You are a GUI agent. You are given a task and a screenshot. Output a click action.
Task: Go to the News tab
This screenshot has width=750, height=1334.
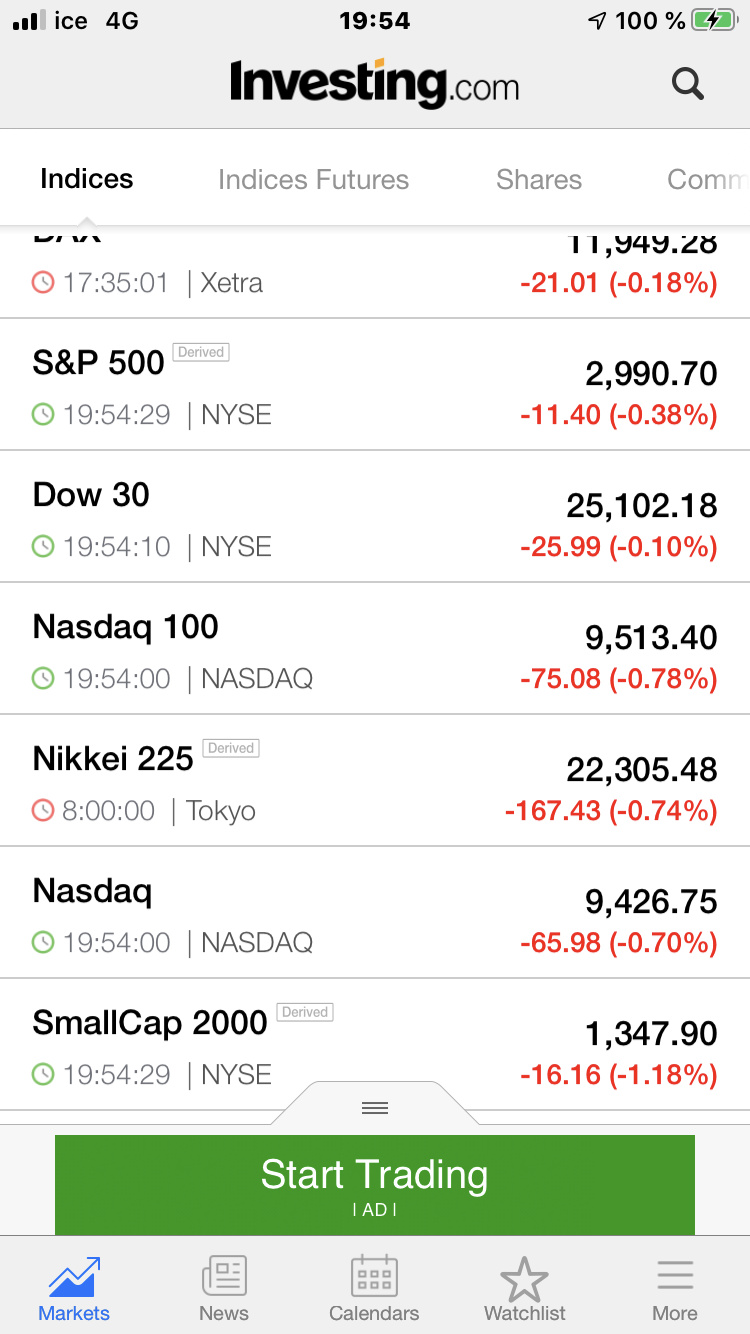point(224,1290)
